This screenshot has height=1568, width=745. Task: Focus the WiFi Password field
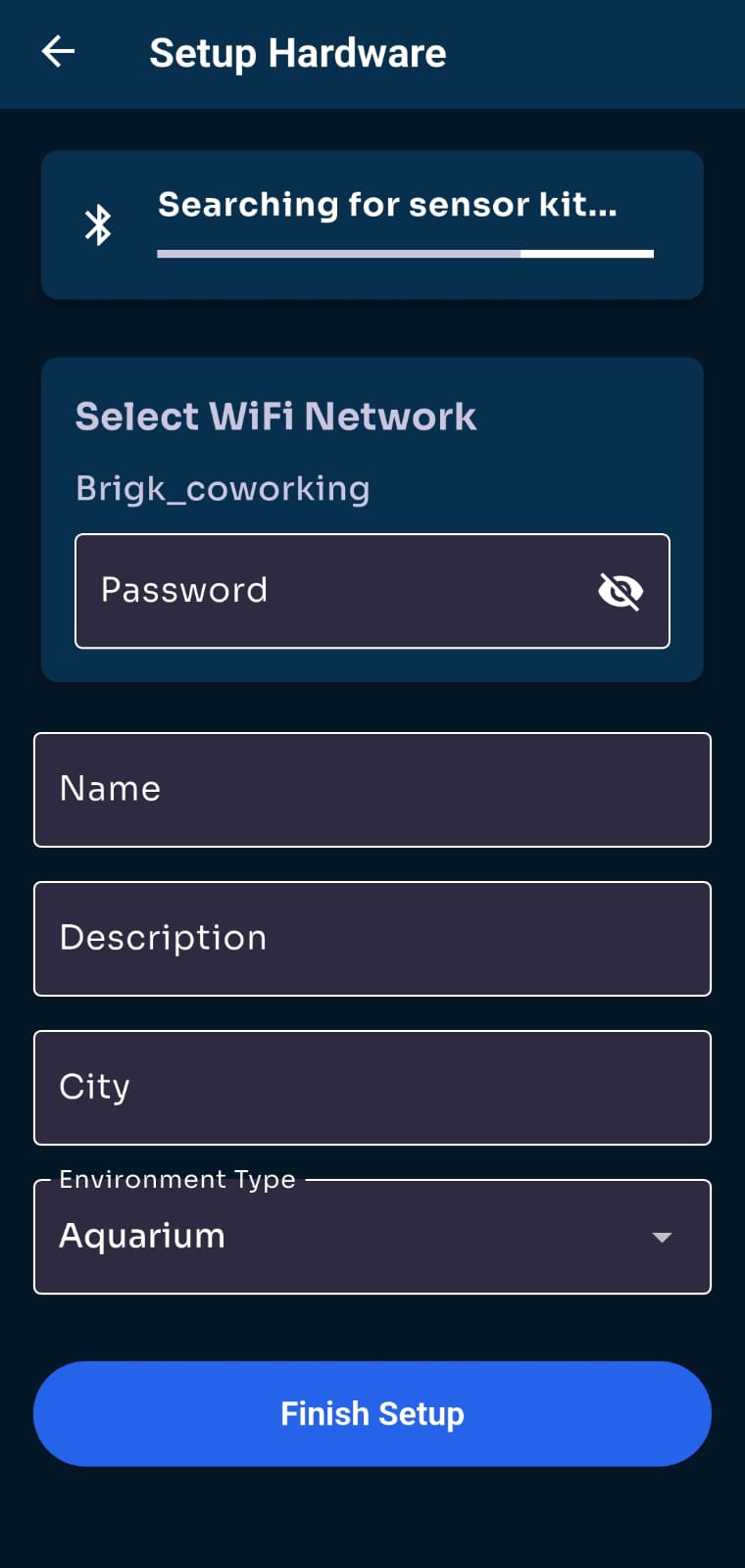point(372,591)
